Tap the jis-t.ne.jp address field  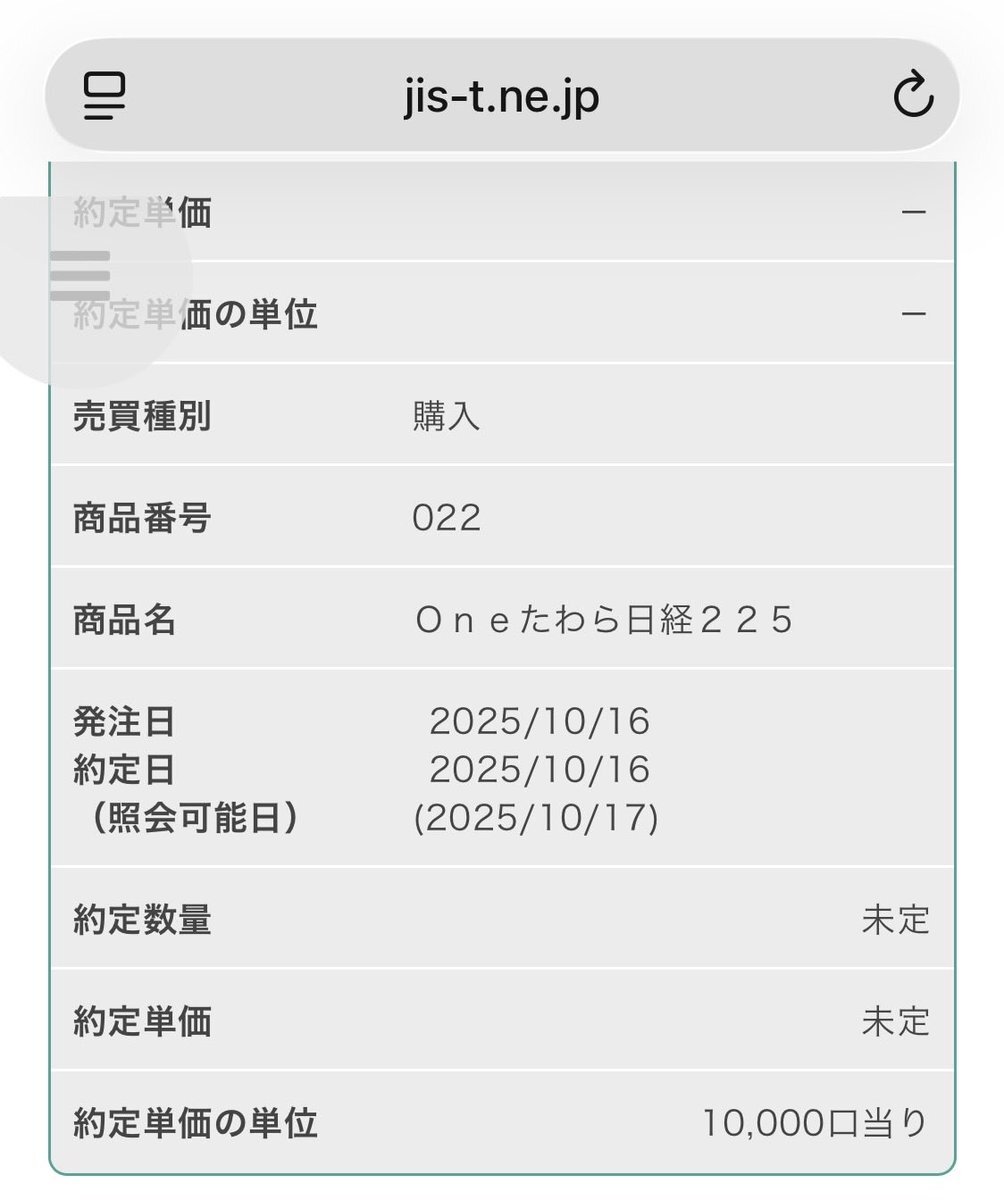click(x=502, y=97)
